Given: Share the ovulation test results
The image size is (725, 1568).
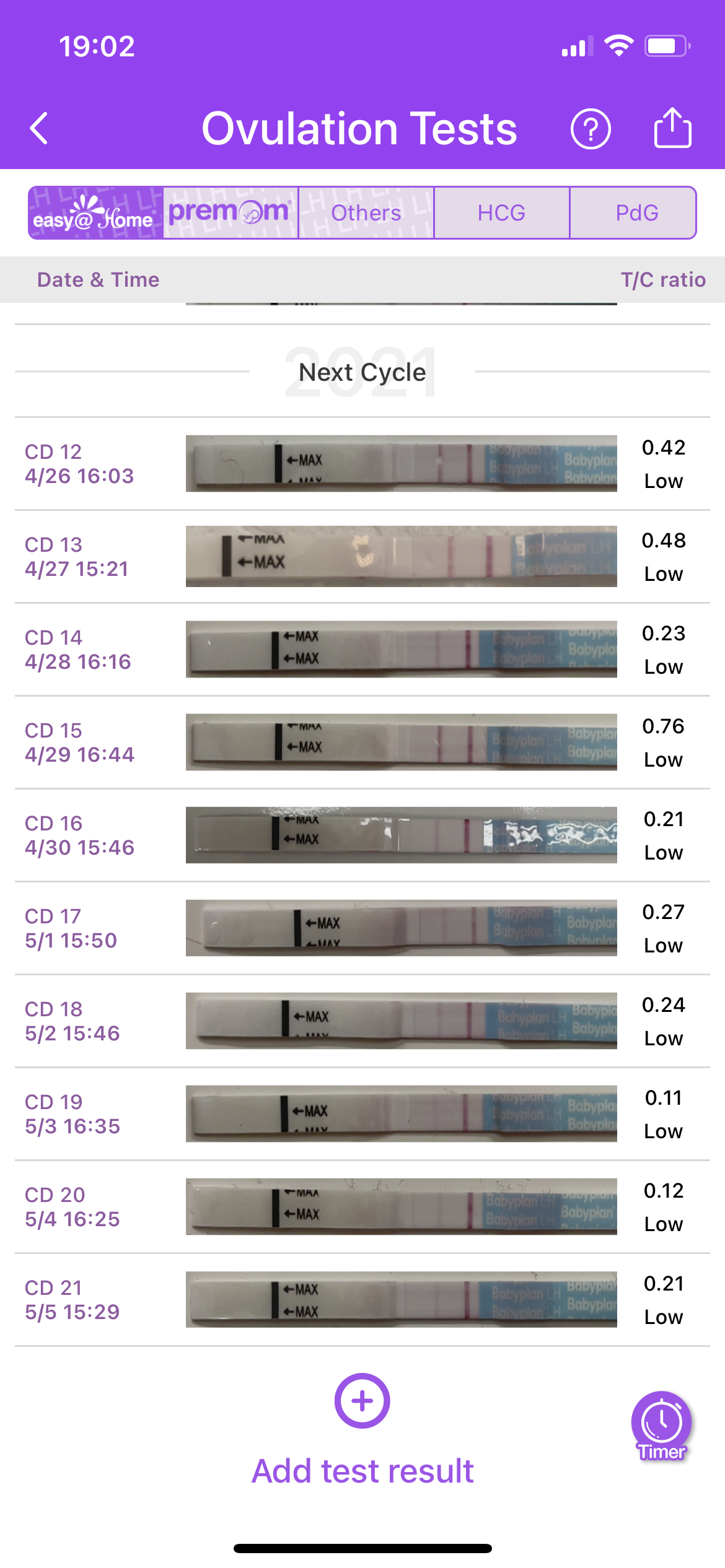Looking at the screenshot, I should pyautogui.click(x=672, y=128).
